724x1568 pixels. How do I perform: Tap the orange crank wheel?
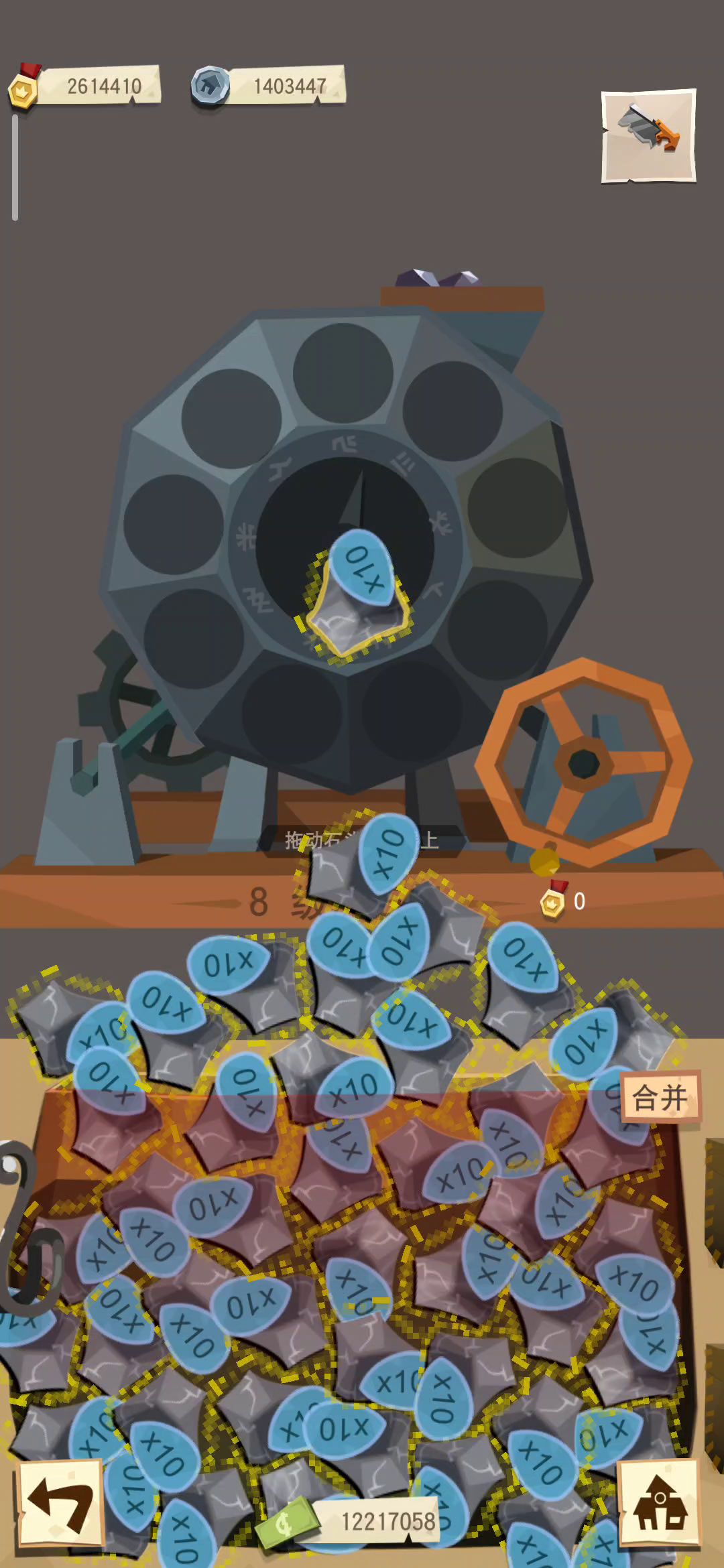(583, 763)
